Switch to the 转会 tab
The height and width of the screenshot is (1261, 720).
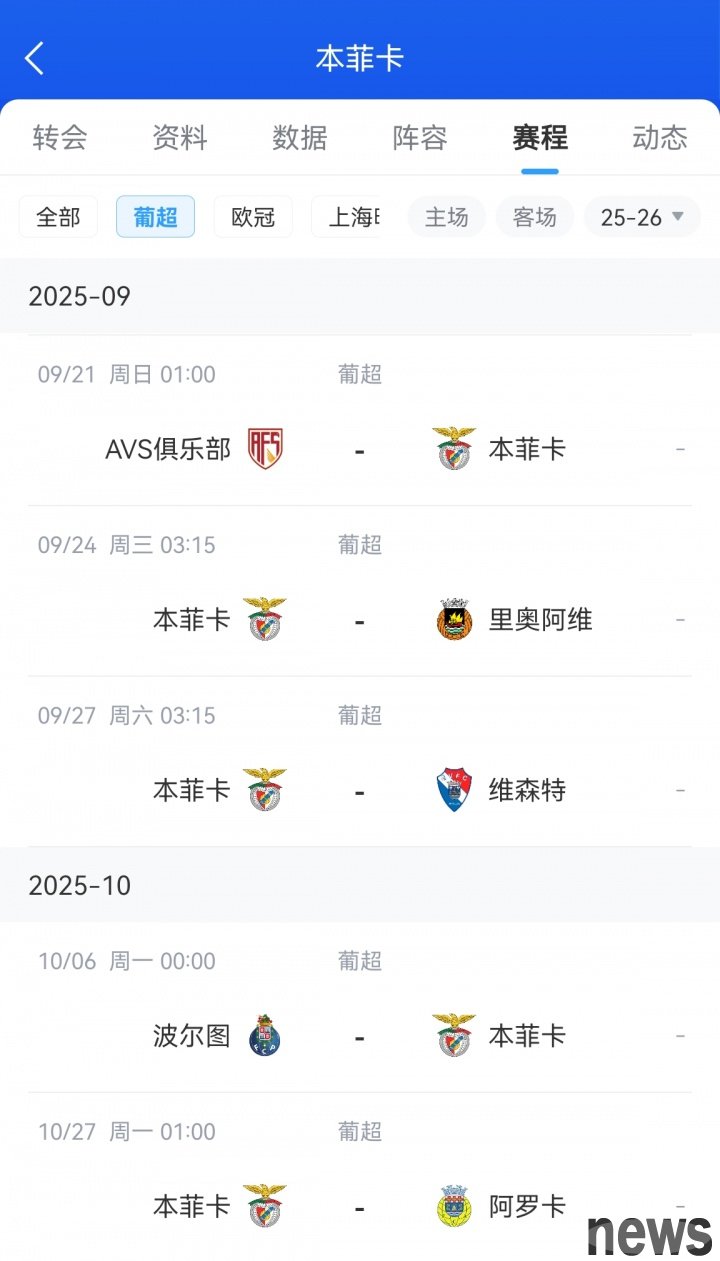[x=60, y=137]
